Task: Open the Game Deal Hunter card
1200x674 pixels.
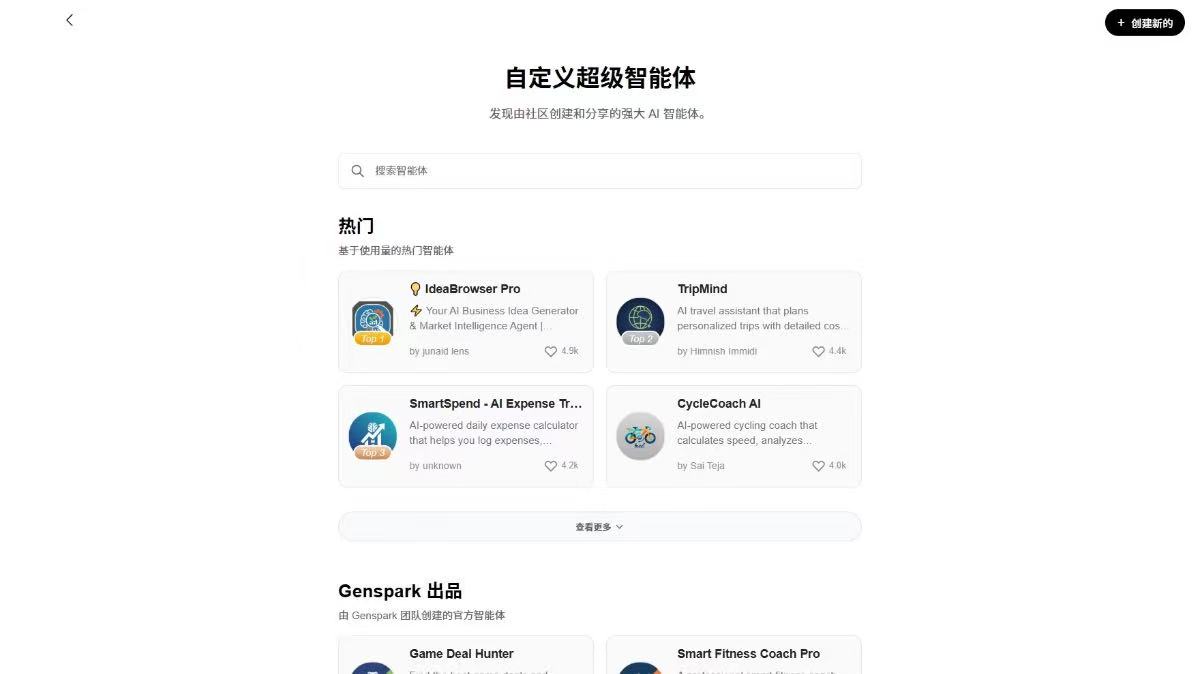Action: pyautogui.click(x=466, y=656)
